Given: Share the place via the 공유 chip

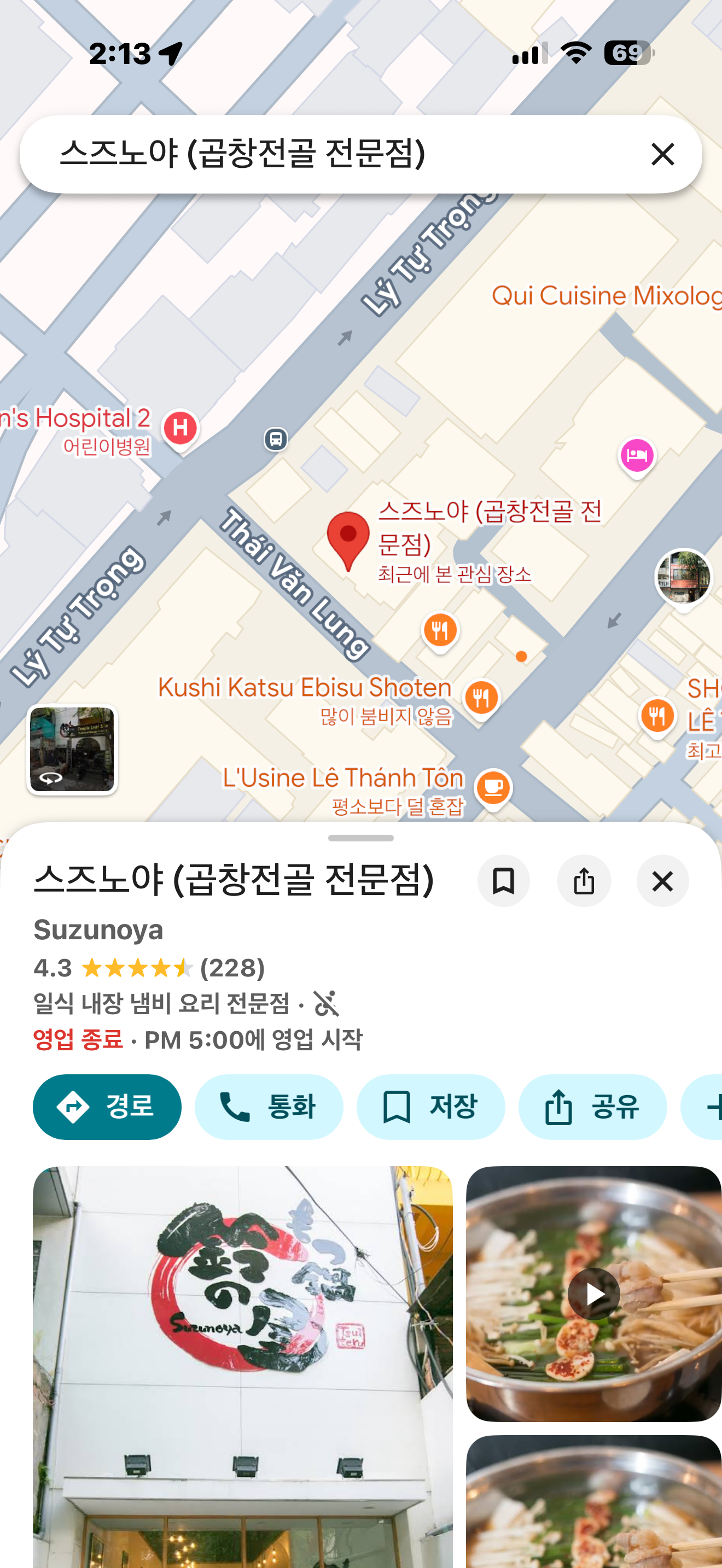Looking at the screenshot, I should coord(592,1107).
